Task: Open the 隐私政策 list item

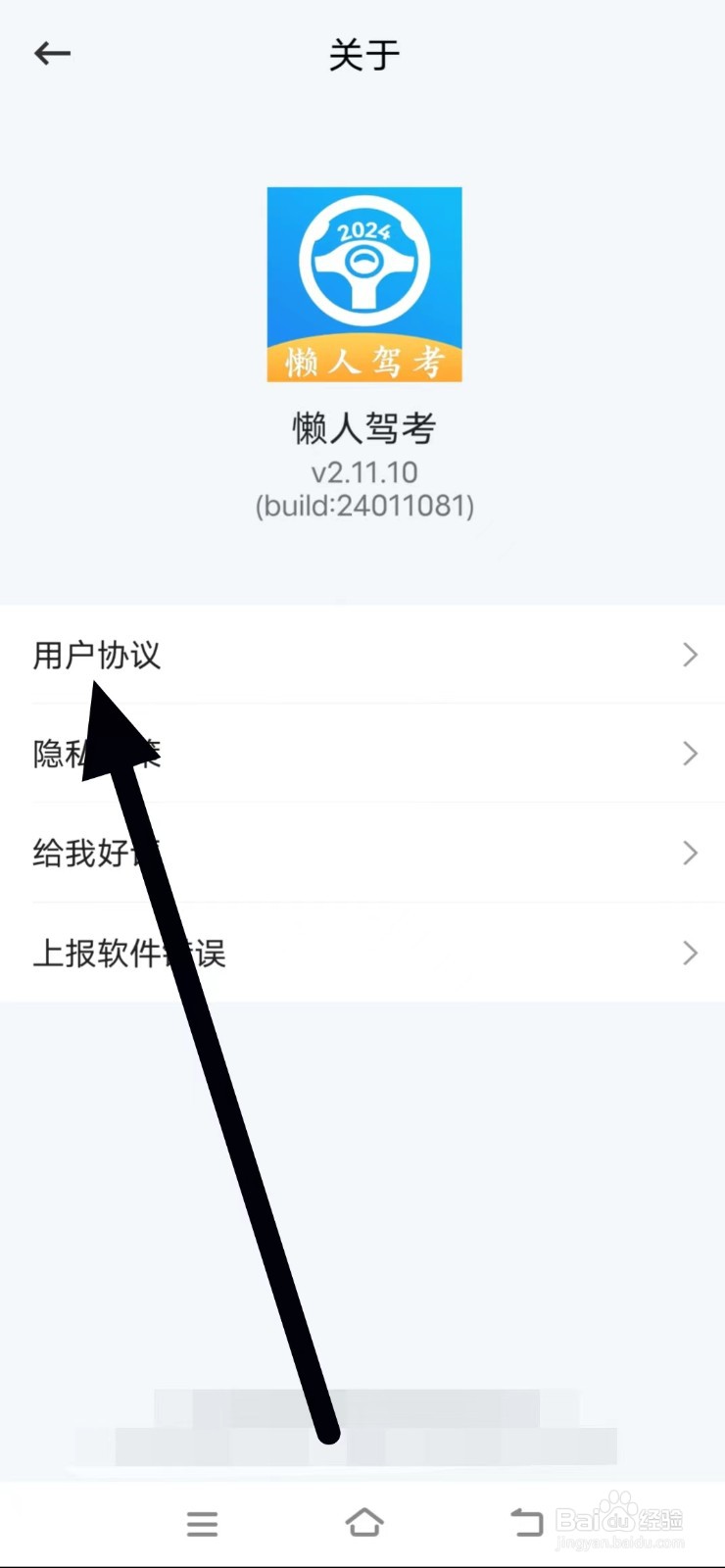Action: (x=96, y=754)
